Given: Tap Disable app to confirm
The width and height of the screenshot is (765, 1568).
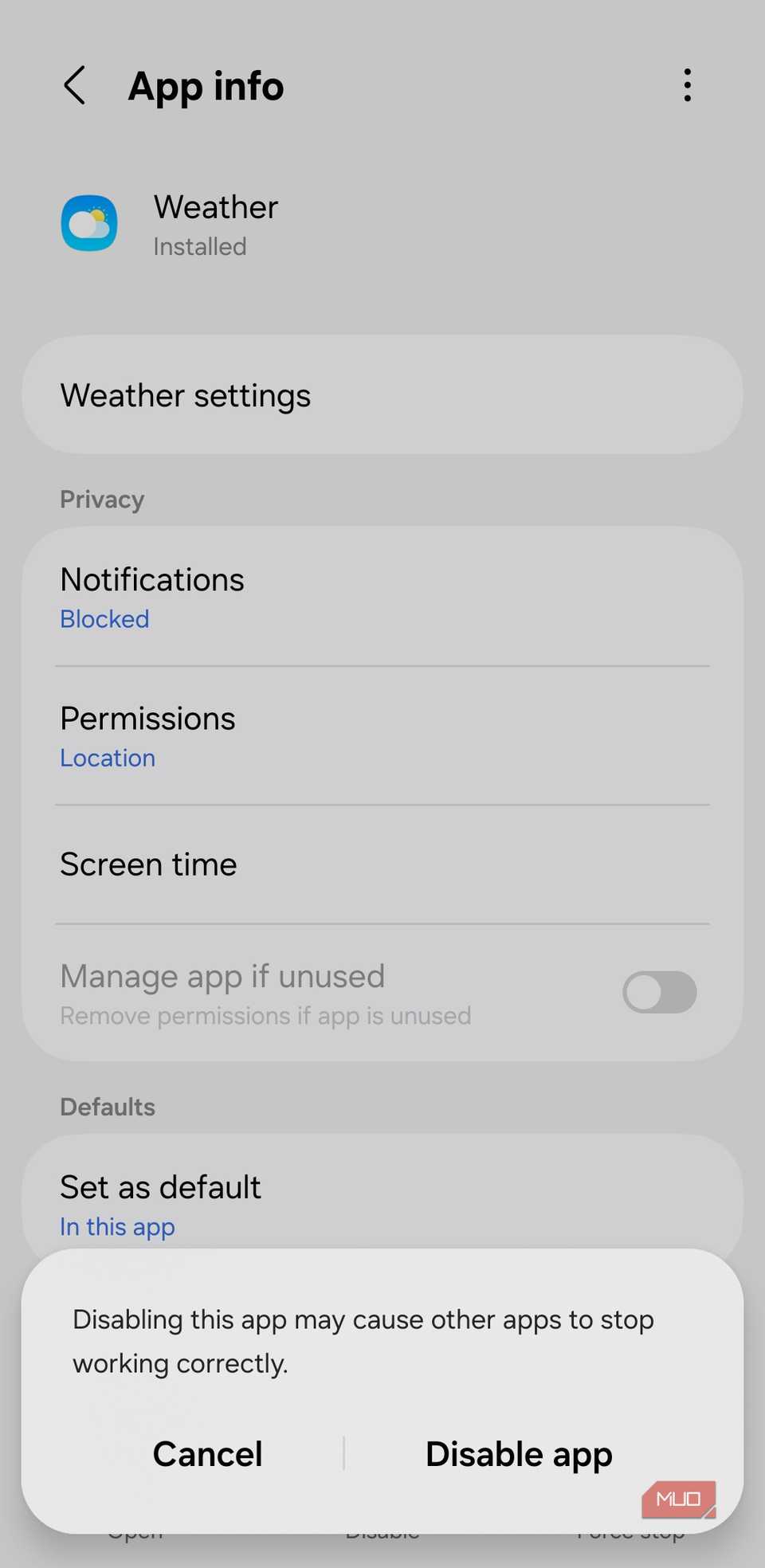Looking at the screenshot, I should (518, 1453).
